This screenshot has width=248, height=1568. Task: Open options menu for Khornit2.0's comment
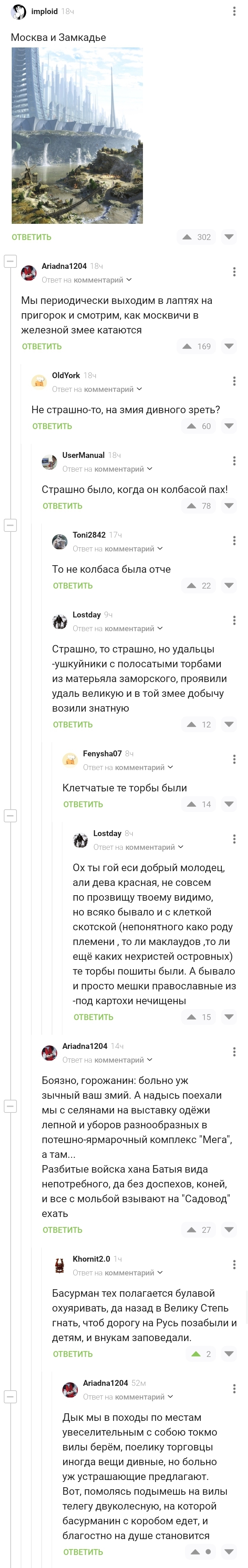point(235,1265)
